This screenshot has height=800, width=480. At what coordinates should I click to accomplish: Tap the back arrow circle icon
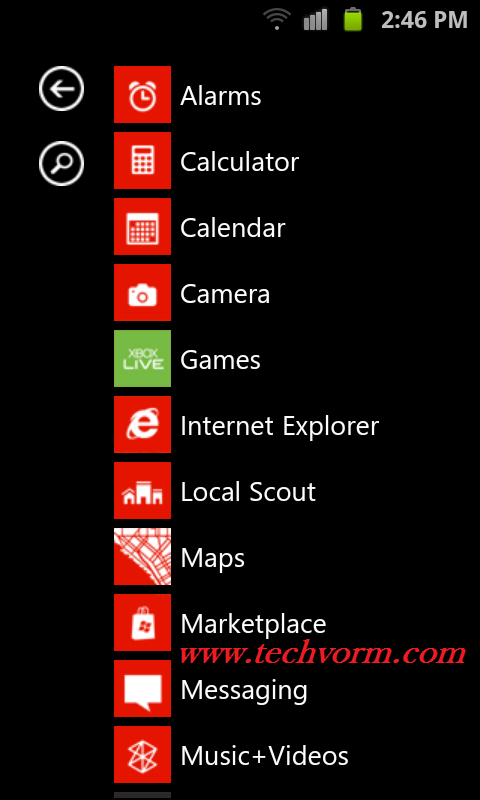click(61, 89)
